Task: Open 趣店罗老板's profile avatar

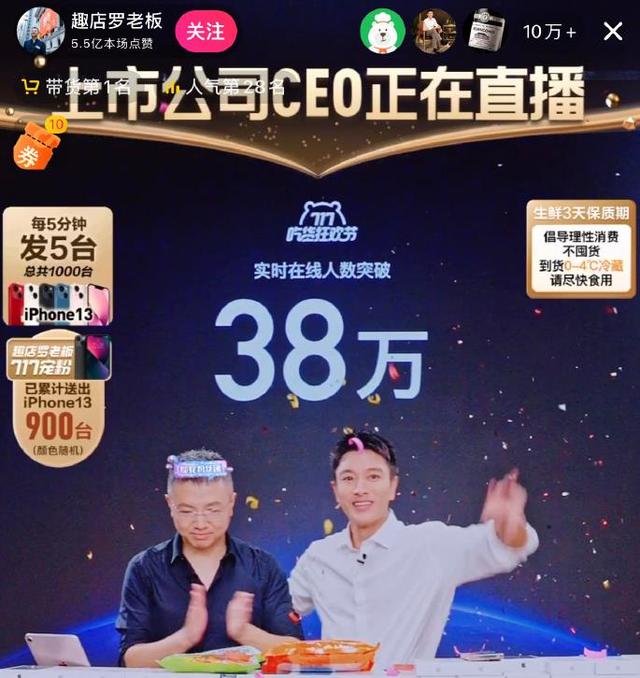Action: pyautogui.click(x=40, y=30)
